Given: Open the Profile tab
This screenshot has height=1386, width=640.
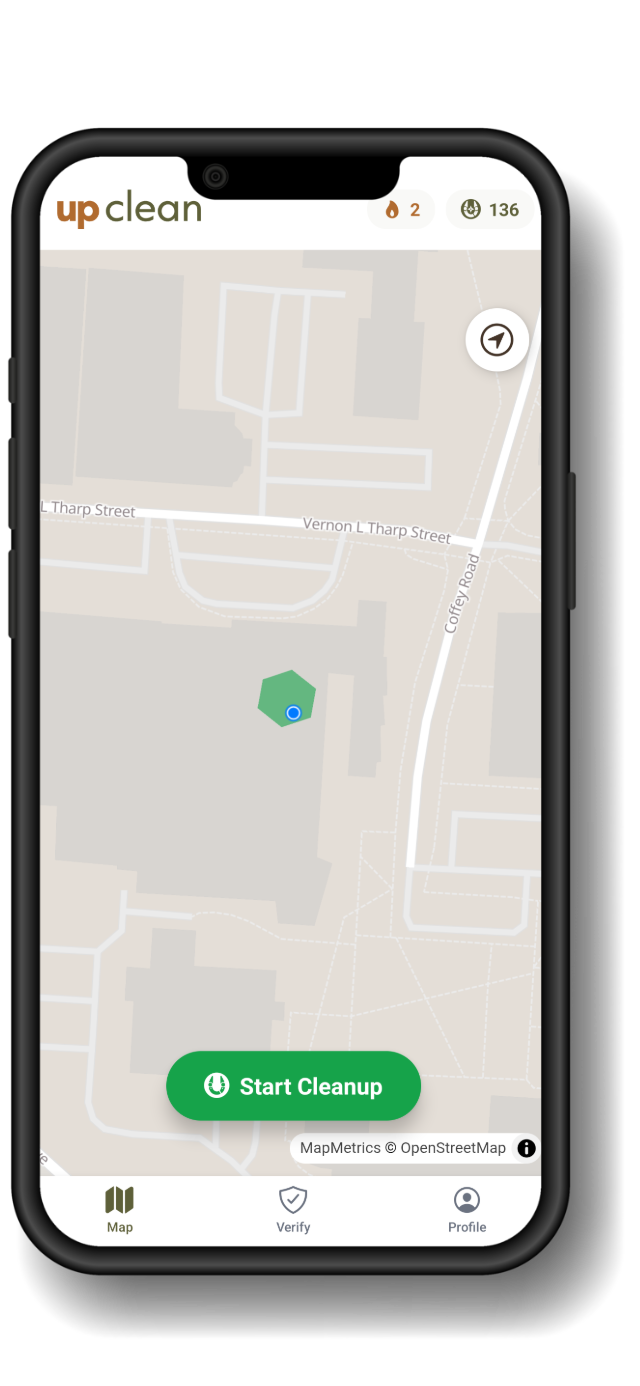Looking at the screenshot, I should point(467,1209).
